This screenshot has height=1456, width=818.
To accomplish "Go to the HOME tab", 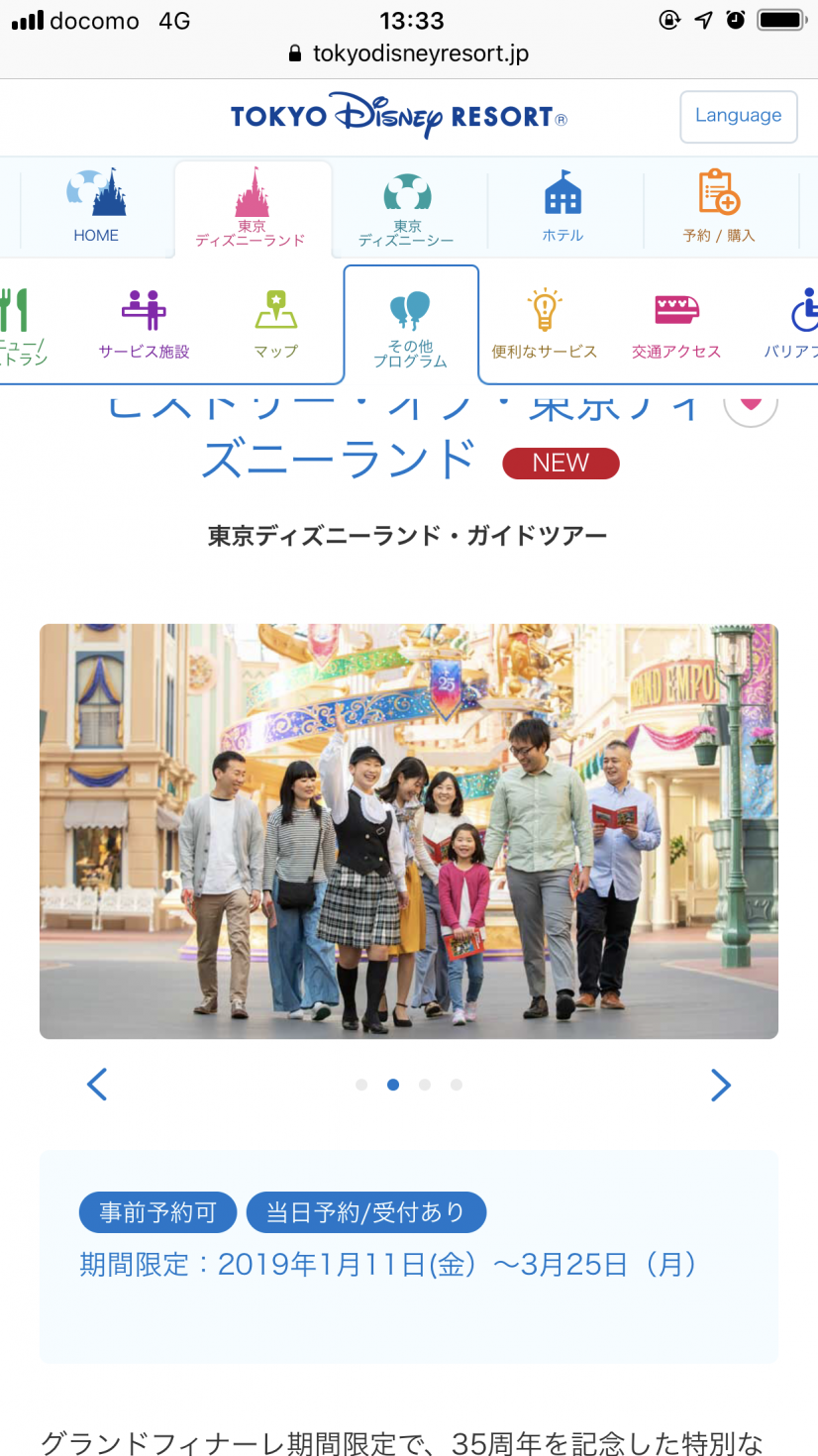I will pos(96,207).
